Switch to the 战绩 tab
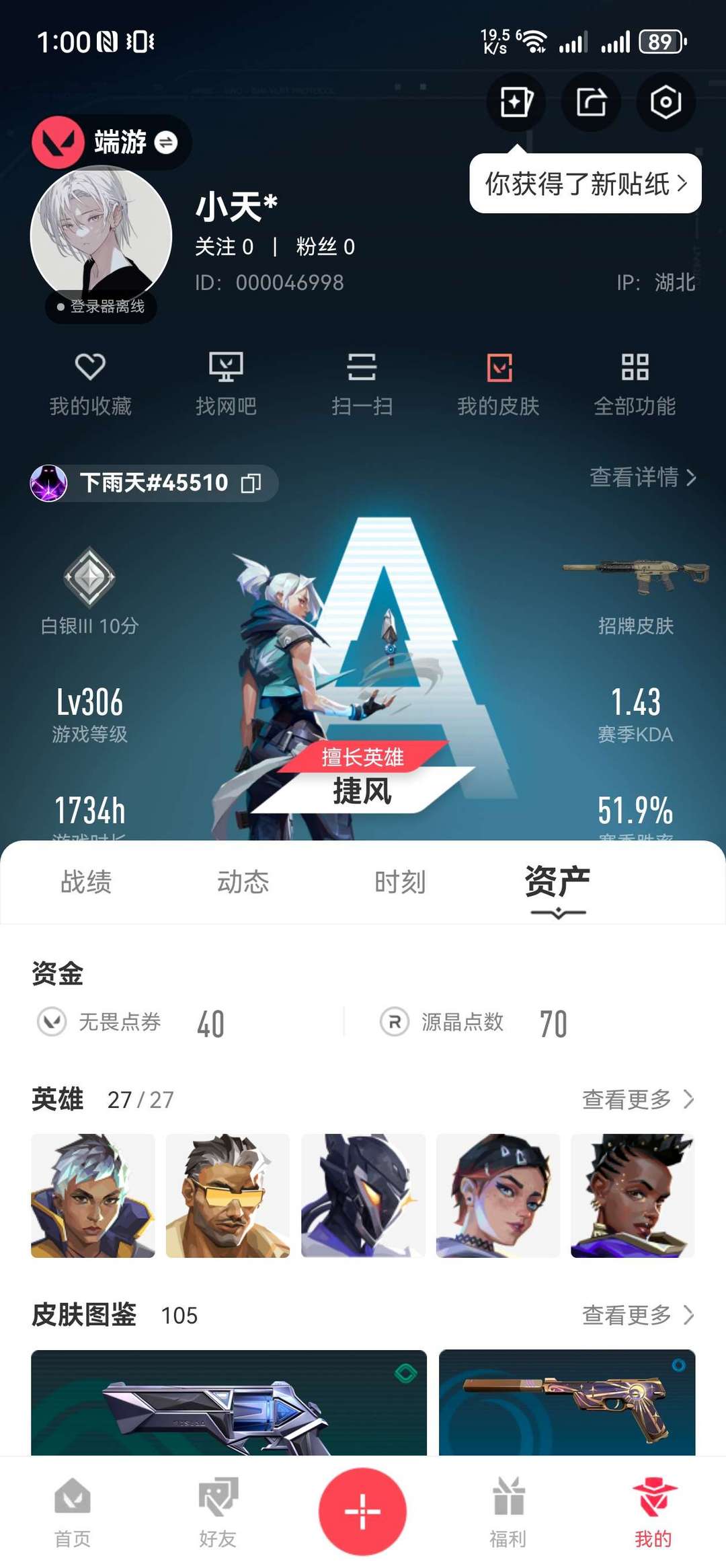The height and width of the screenshot is (1568, 726). click(x=86, y=882)
